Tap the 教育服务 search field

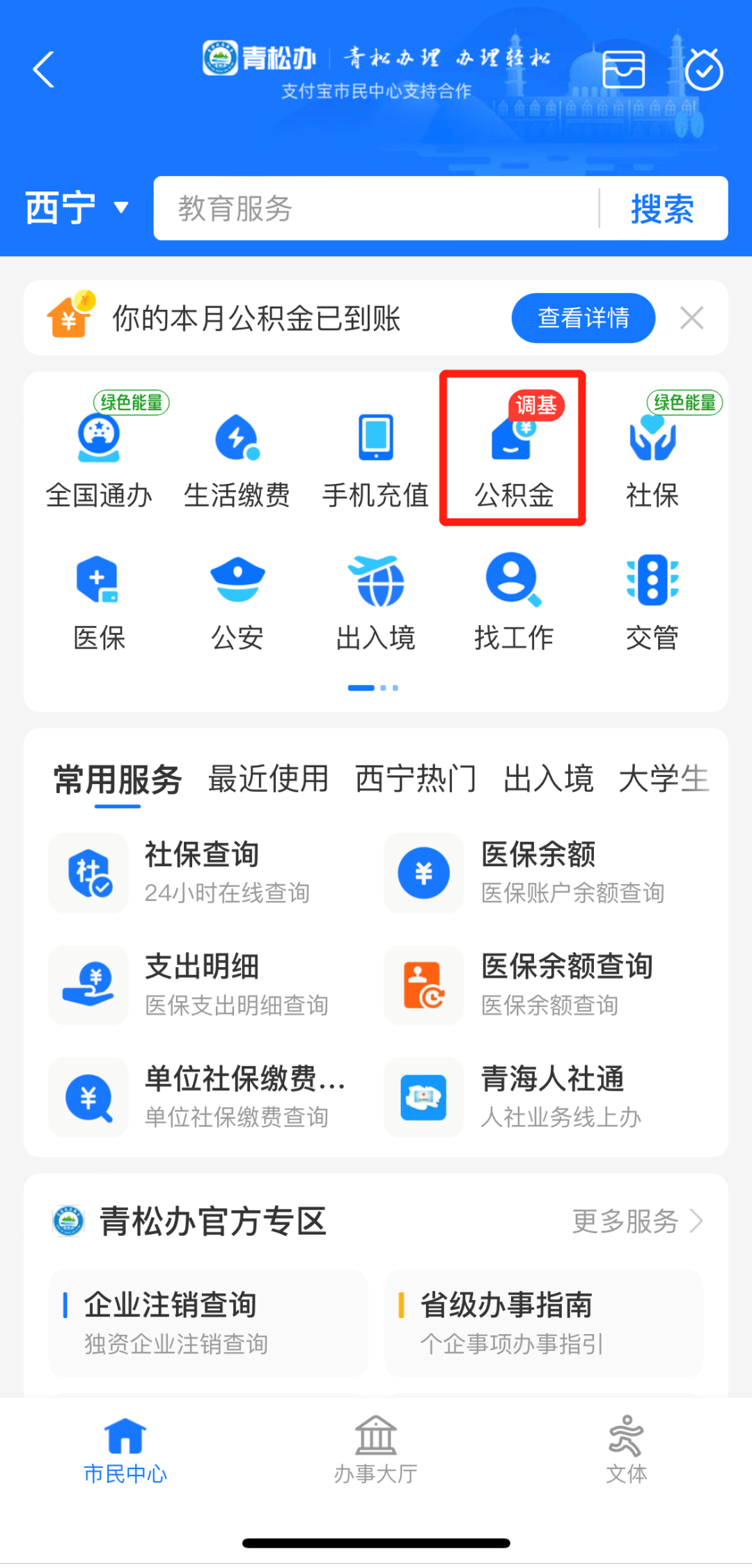pos(376,208)
